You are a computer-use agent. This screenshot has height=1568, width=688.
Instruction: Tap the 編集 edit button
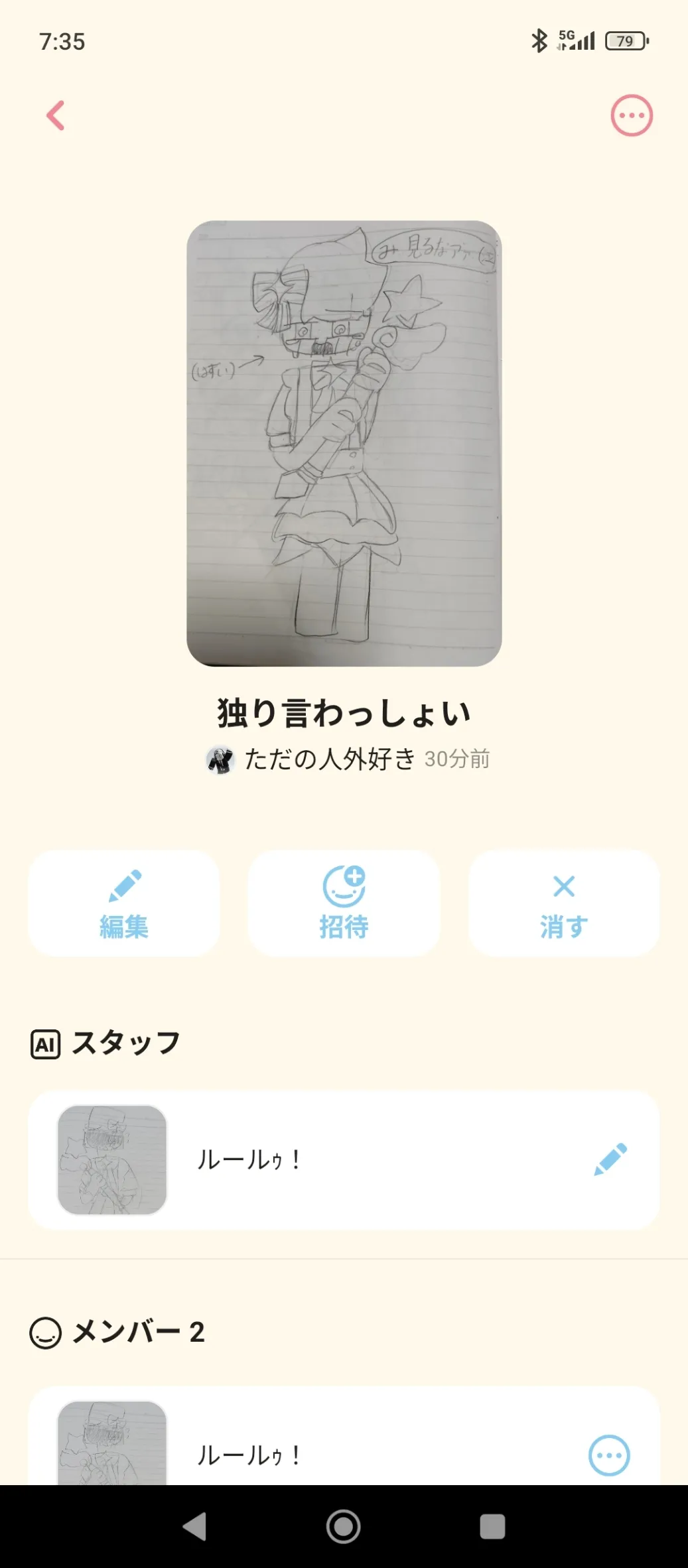pos(124,903)
